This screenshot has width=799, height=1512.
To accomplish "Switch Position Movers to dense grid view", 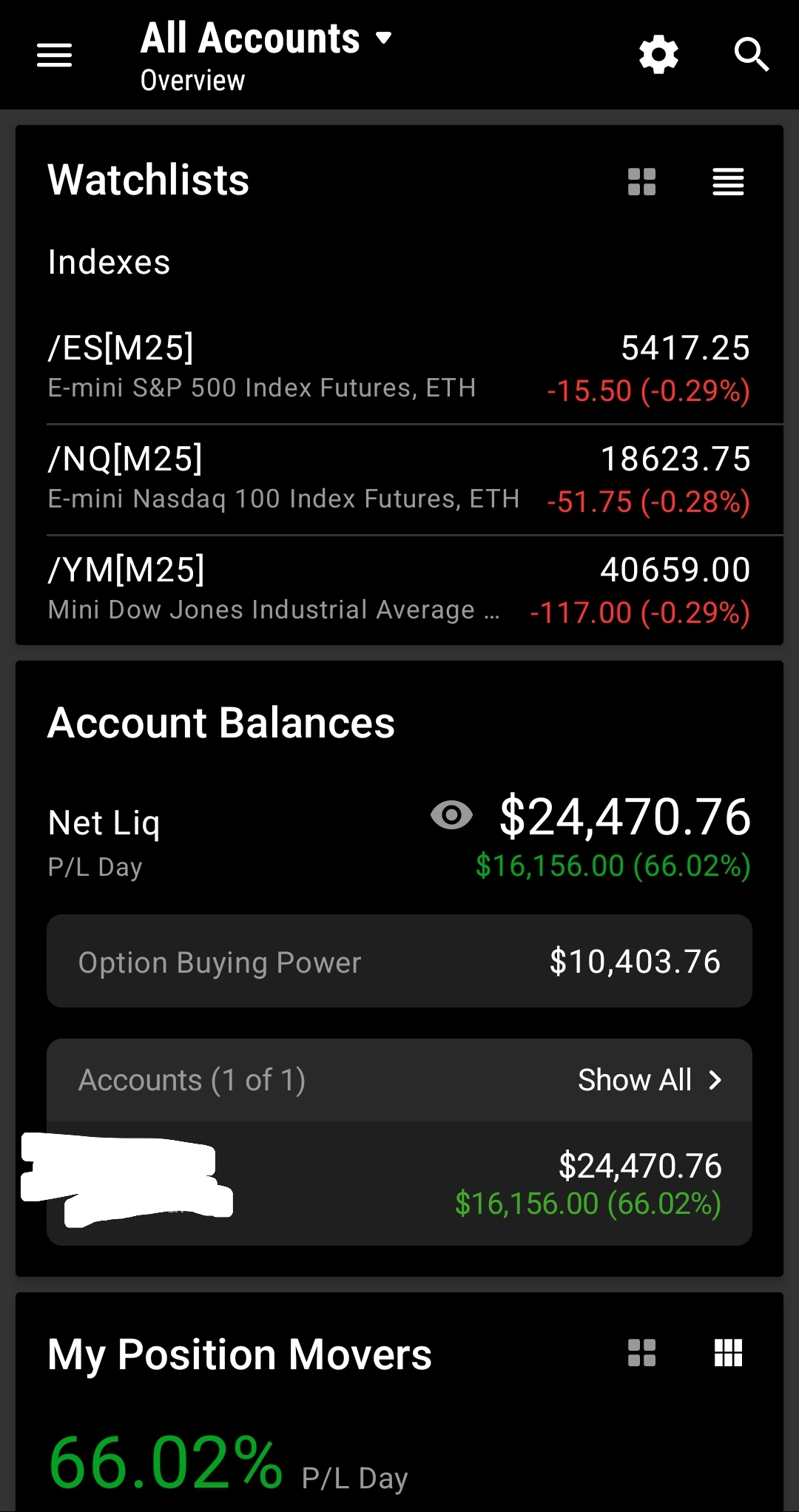I will tap(728, 1353).
